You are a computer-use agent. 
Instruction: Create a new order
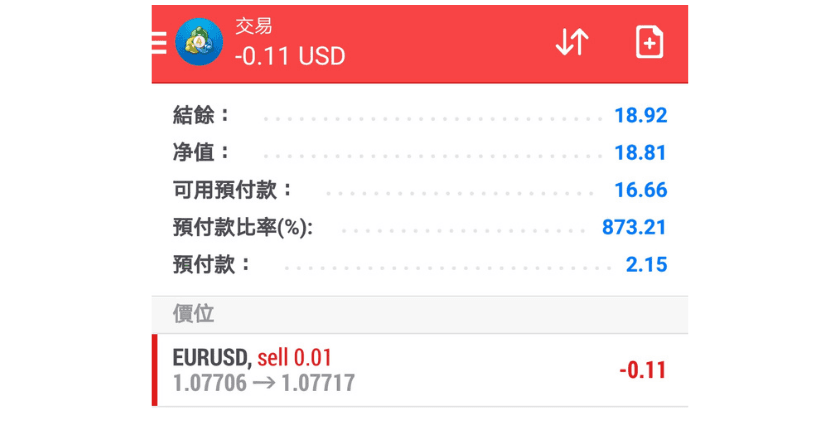click(x=649, y=42)
